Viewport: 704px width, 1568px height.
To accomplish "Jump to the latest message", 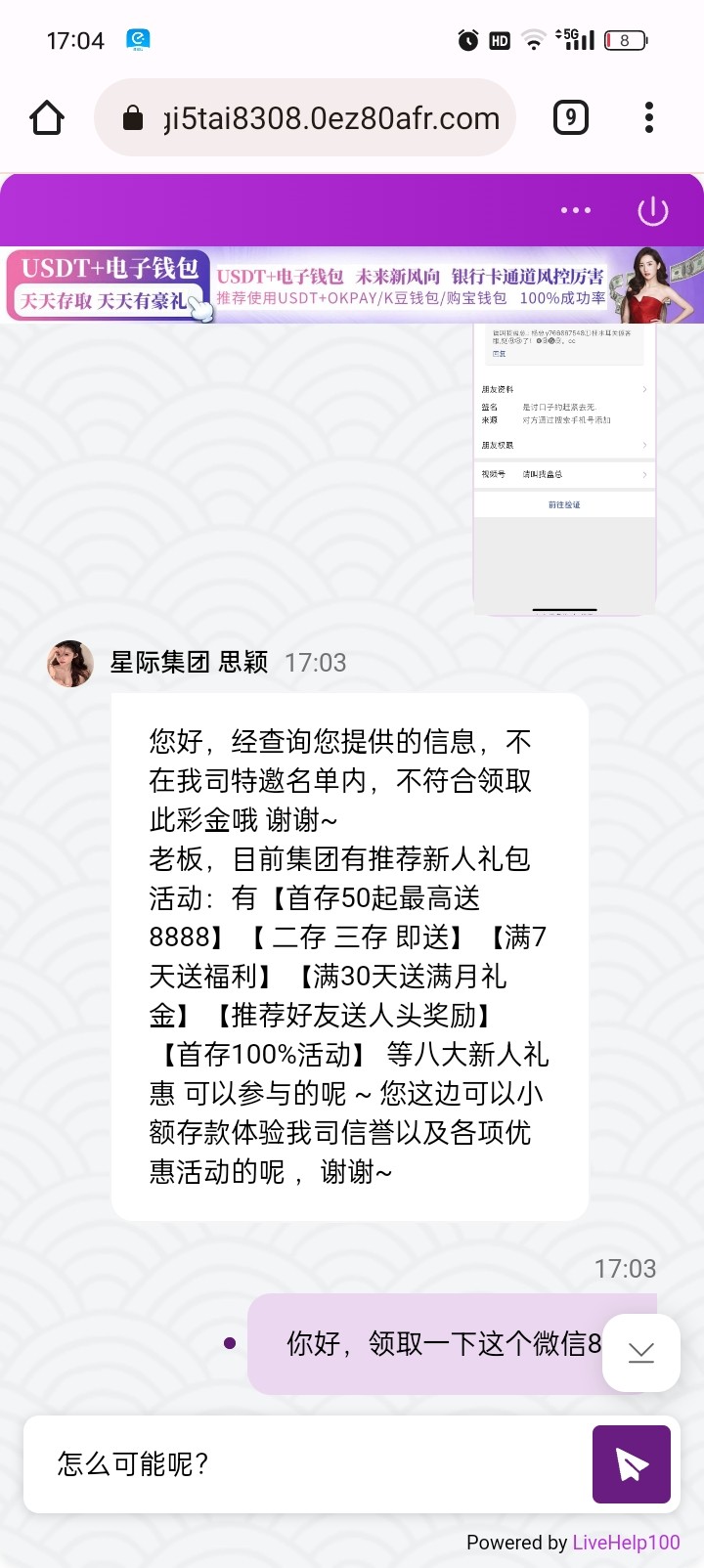I will coord(641,1352).
